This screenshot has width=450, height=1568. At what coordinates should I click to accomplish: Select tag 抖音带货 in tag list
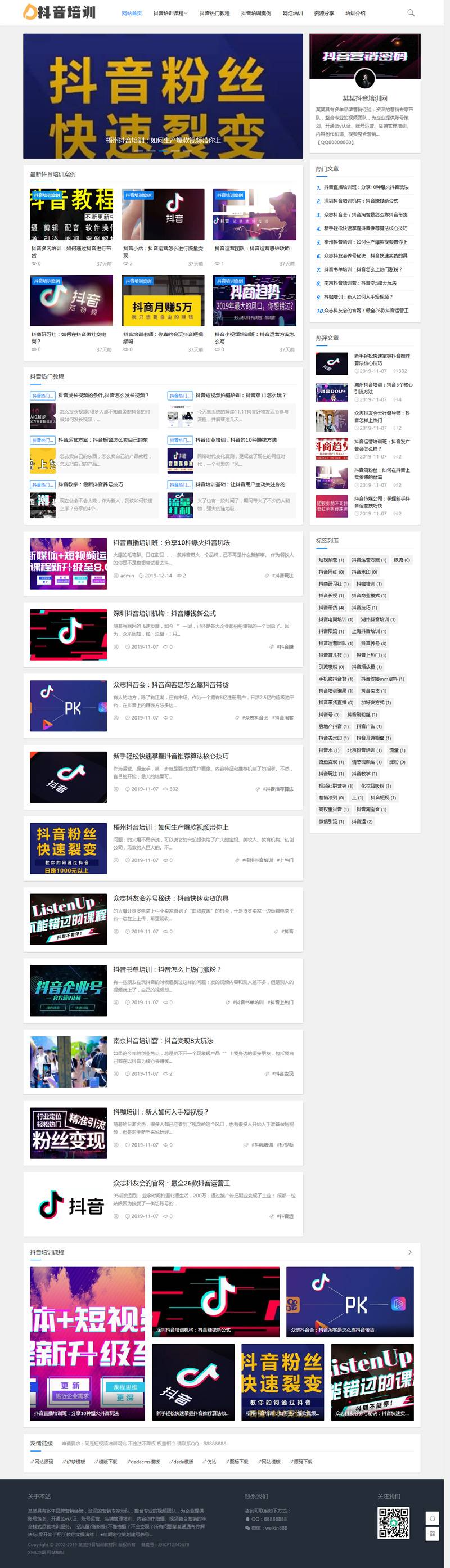(331, 608)
